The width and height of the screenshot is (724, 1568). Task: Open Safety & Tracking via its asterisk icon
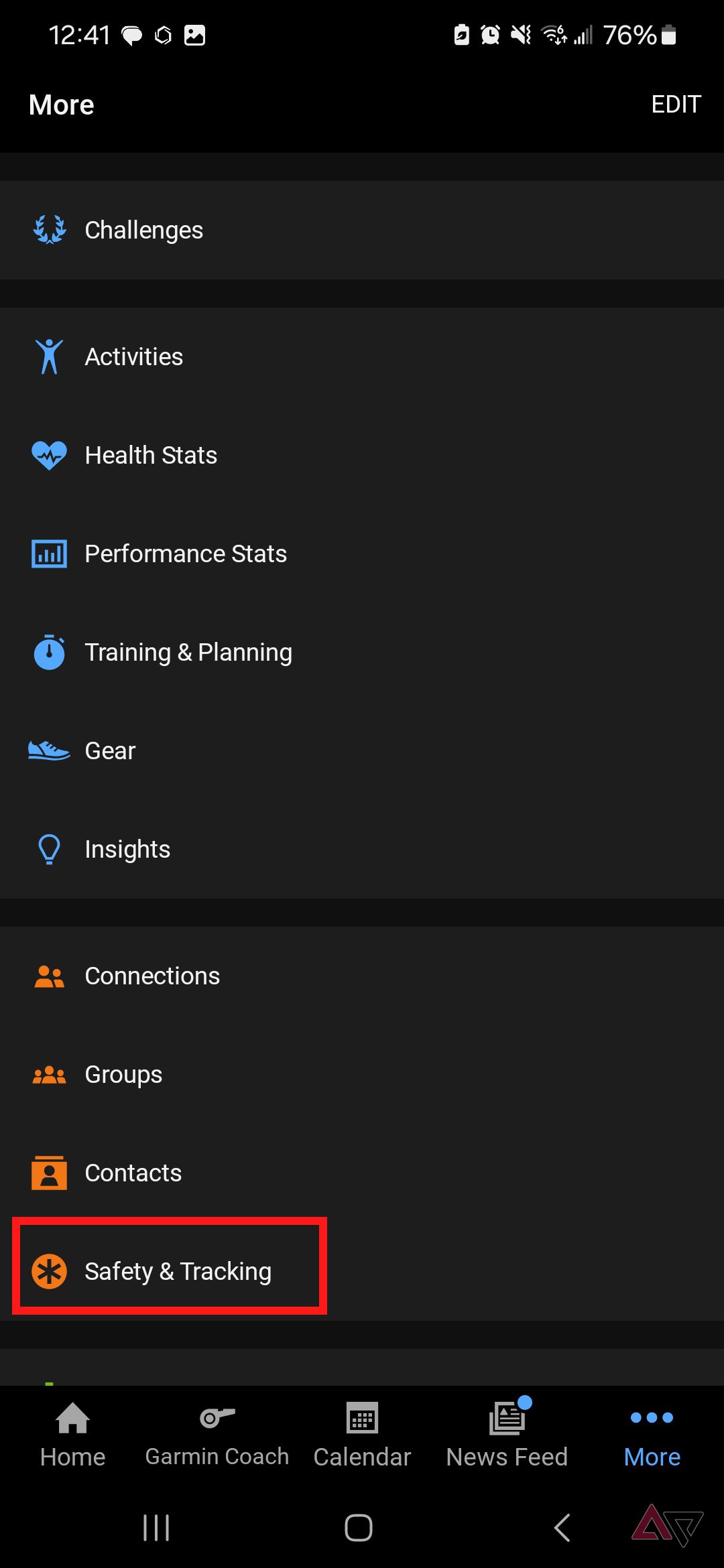[x=49, y=1270]
